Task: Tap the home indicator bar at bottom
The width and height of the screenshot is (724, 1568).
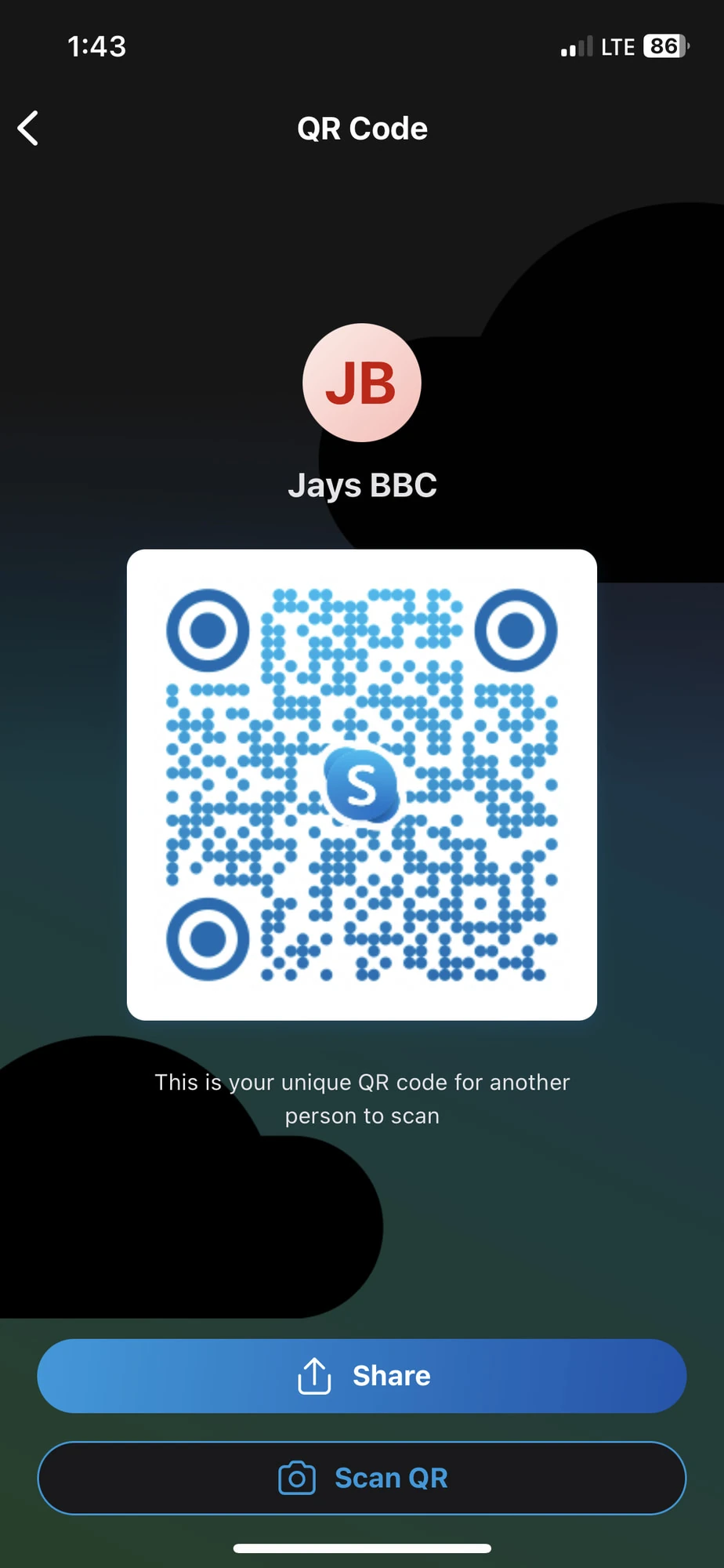Action: tap(362, 1546)
